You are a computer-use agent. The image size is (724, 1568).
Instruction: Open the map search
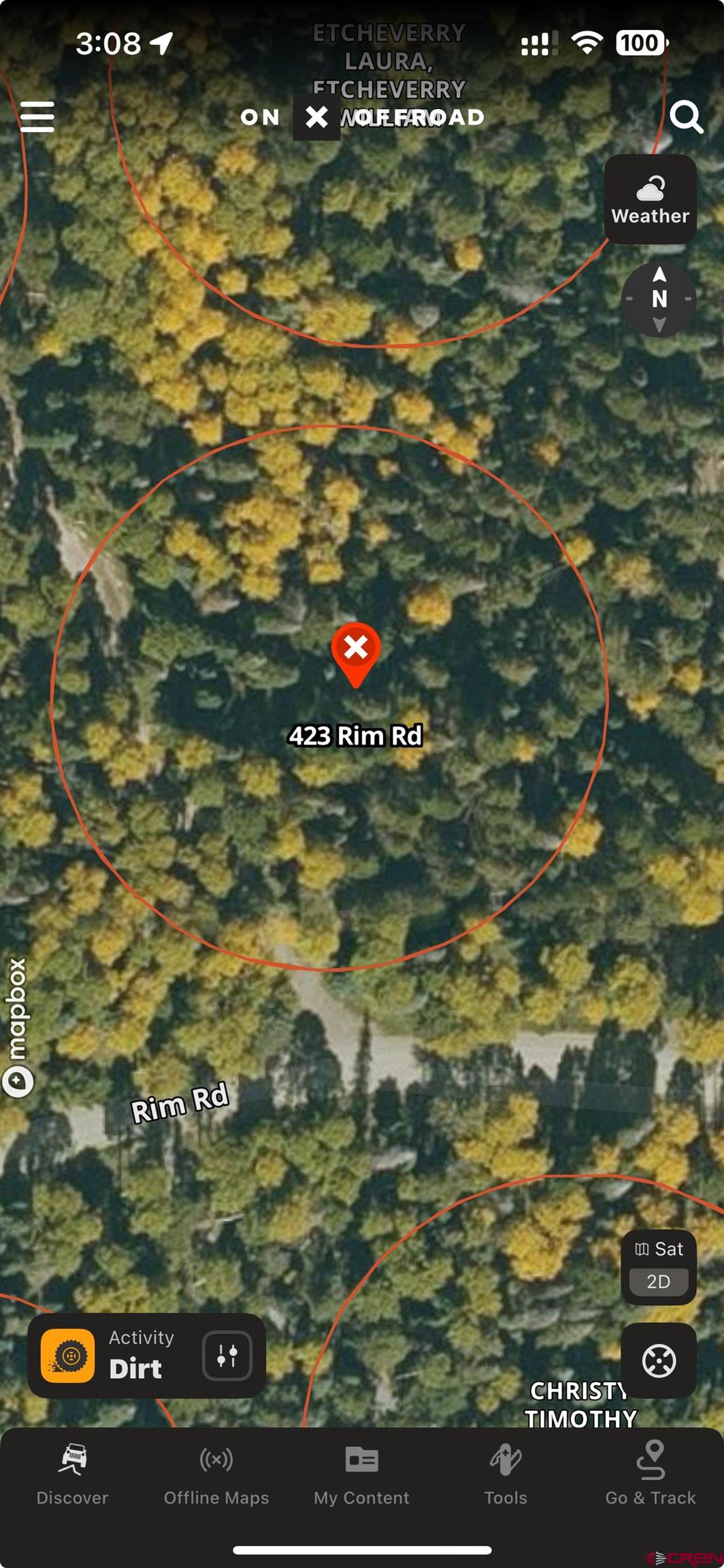point(685,117)
